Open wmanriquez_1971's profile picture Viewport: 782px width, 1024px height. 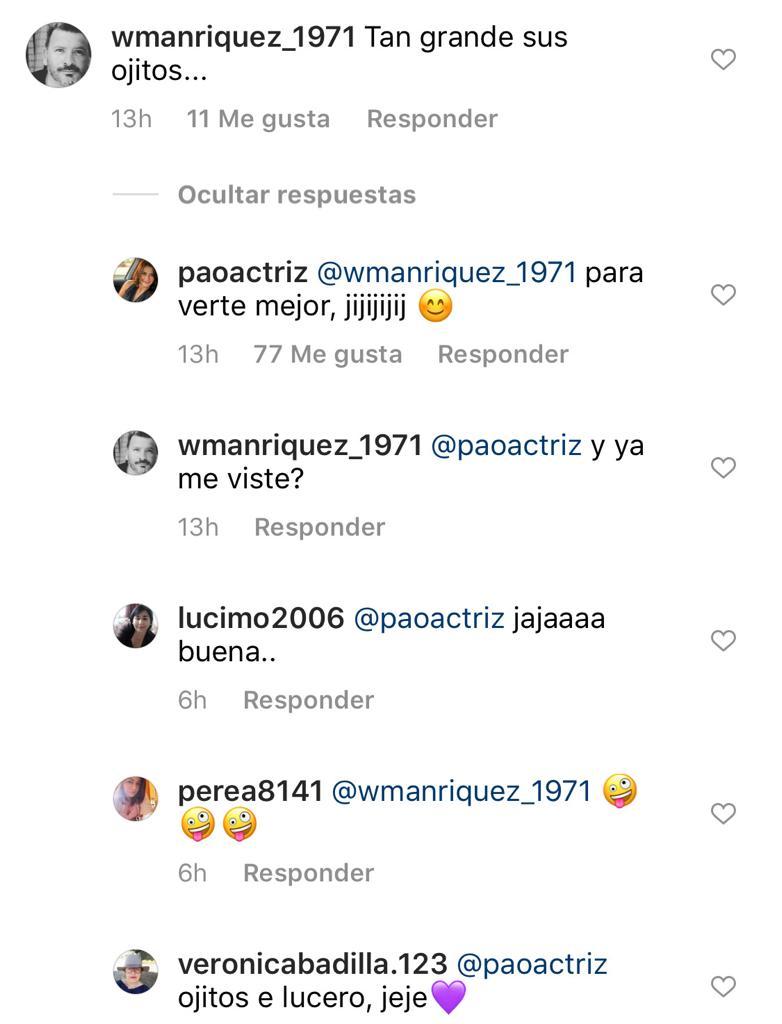point(57,55)
